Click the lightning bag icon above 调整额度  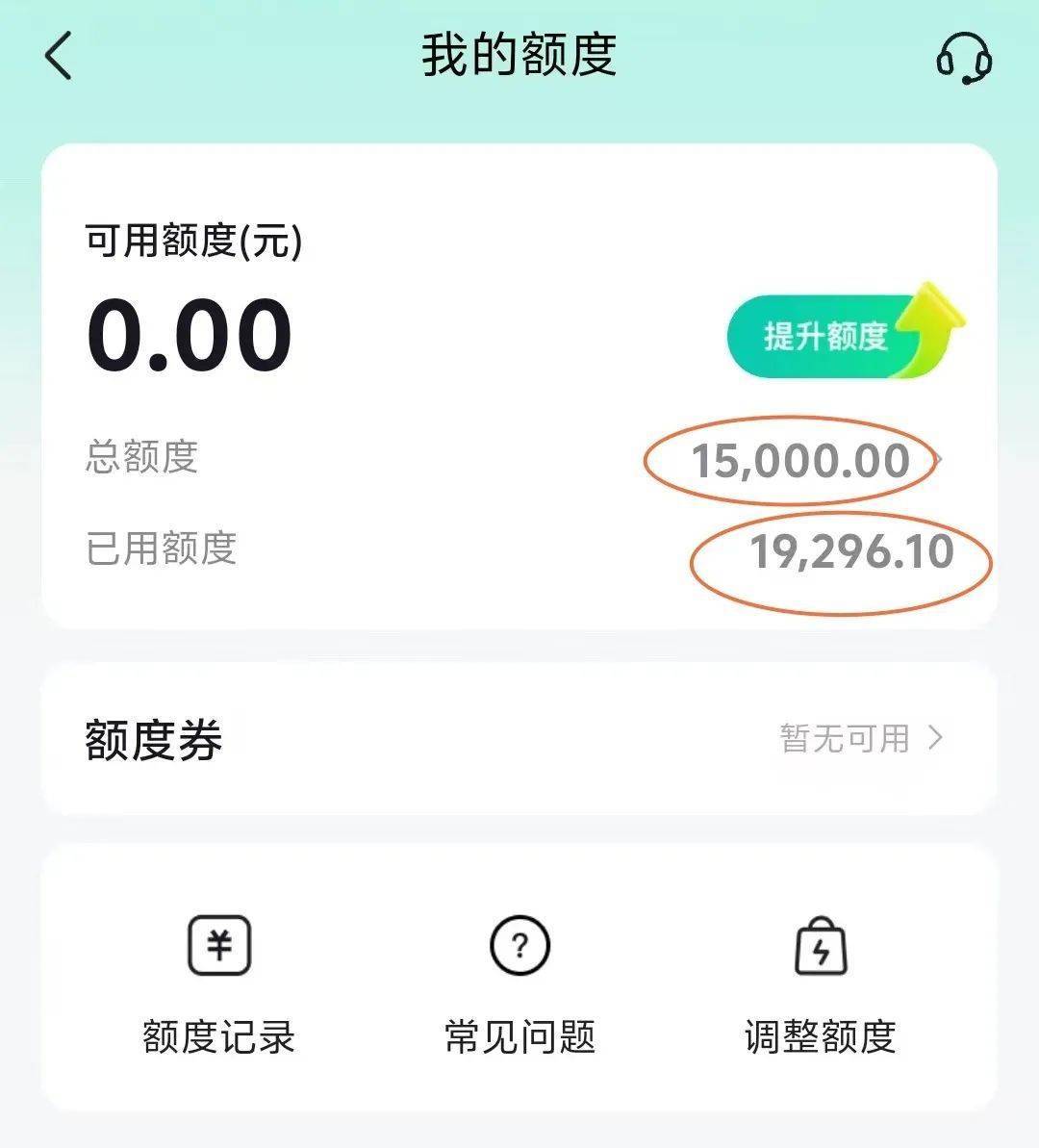820,946
